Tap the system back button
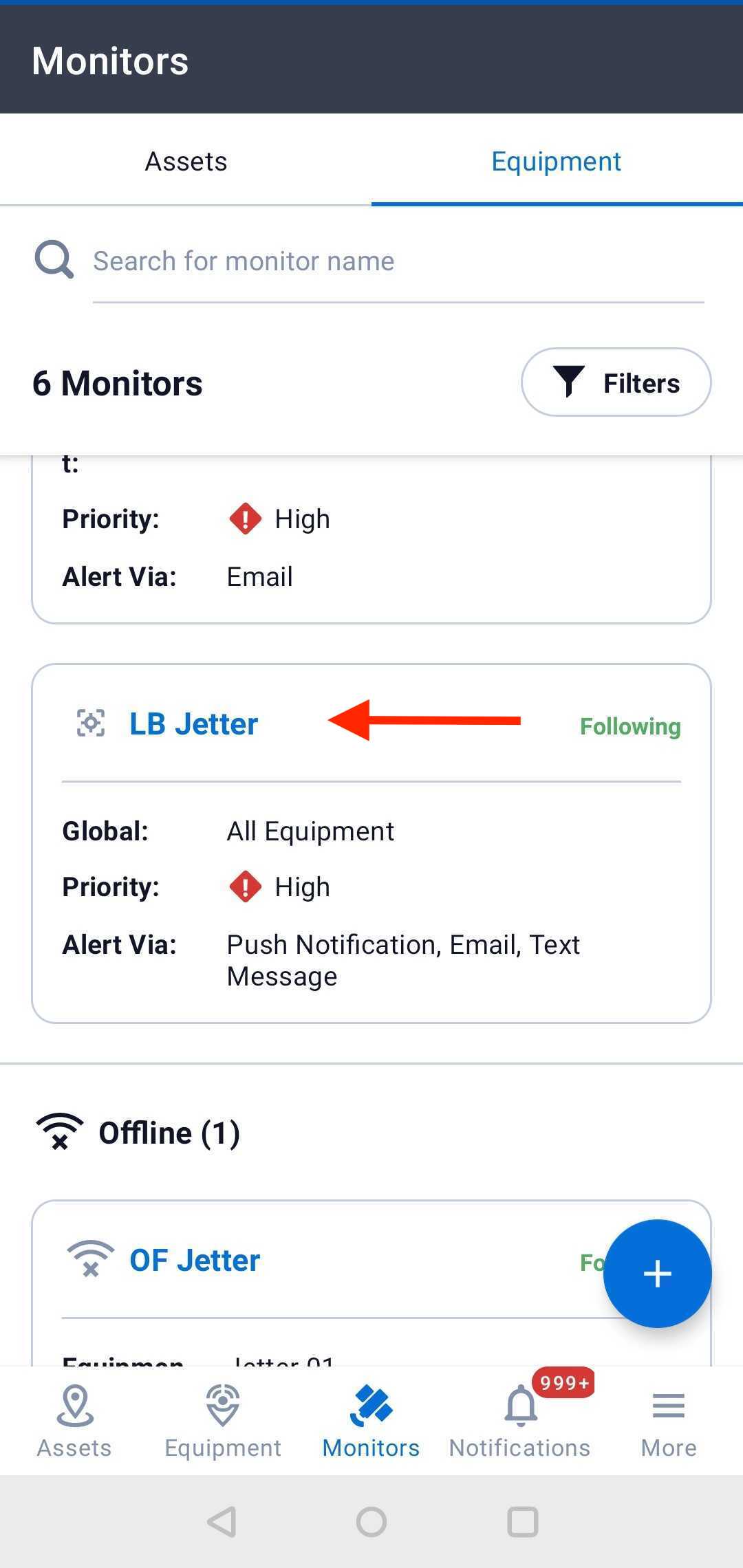 (x=222, y=1521)
